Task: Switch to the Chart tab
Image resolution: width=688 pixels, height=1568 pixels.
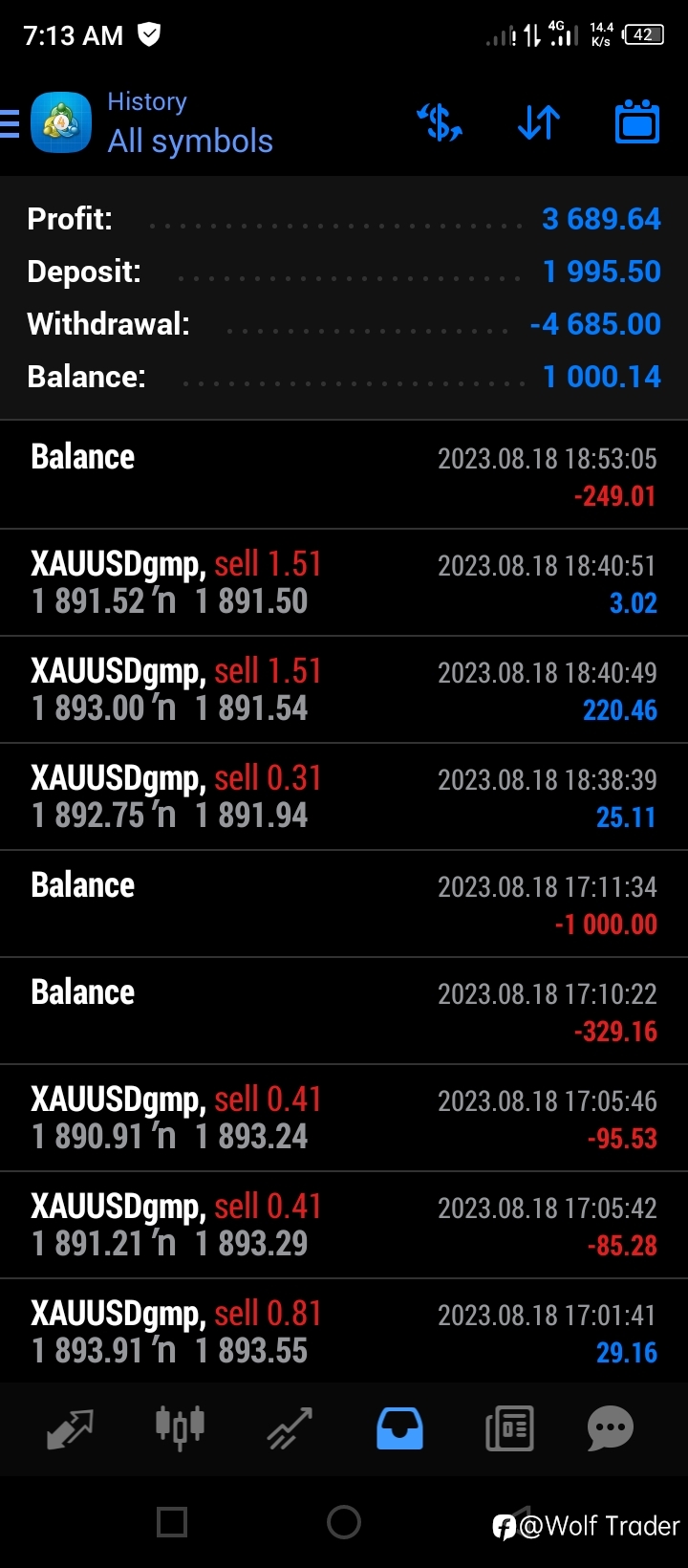Action: tap(180, 1429)
